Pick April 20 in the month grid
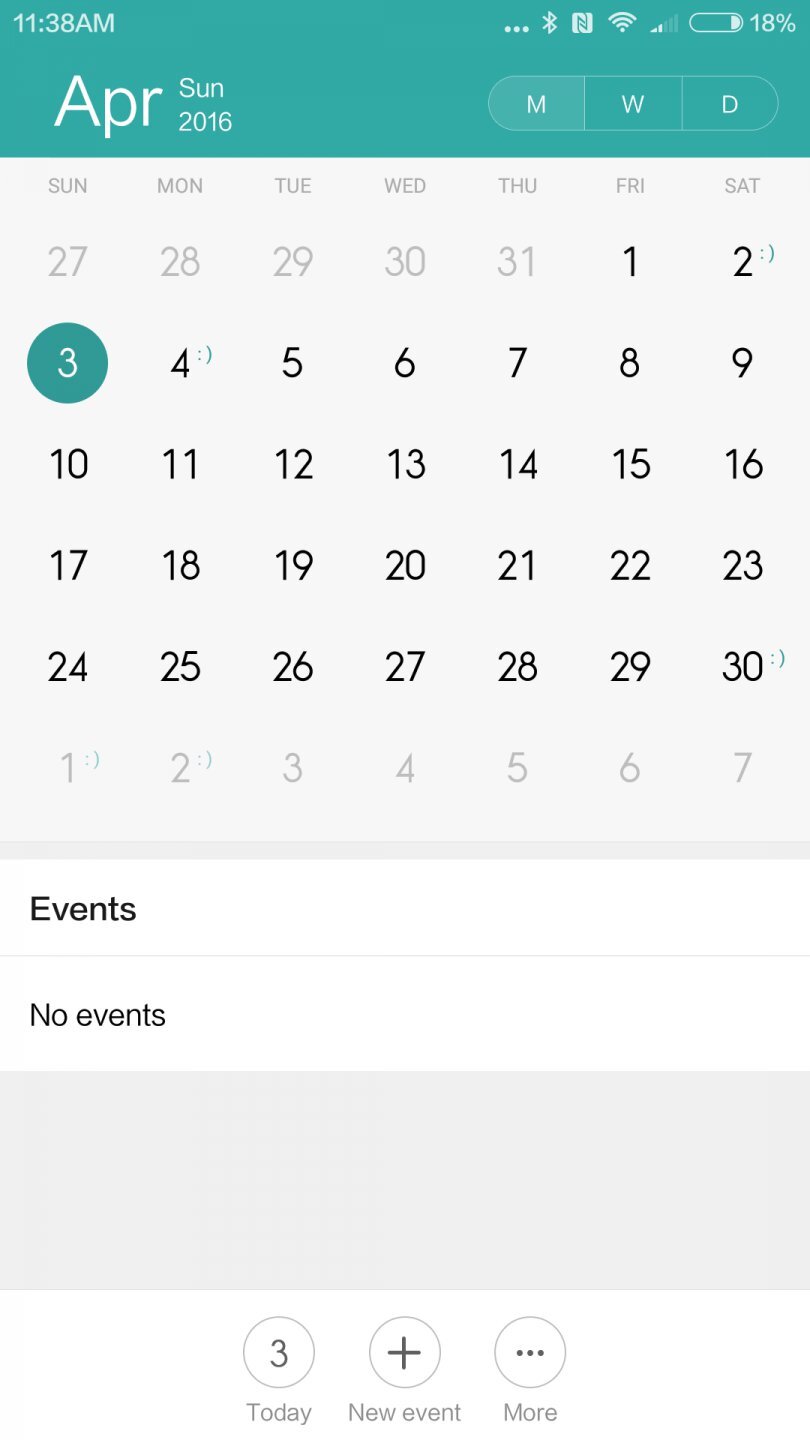Image resolution: width=810 pixels, height=1440 pixels. click(x=405, y=565)
